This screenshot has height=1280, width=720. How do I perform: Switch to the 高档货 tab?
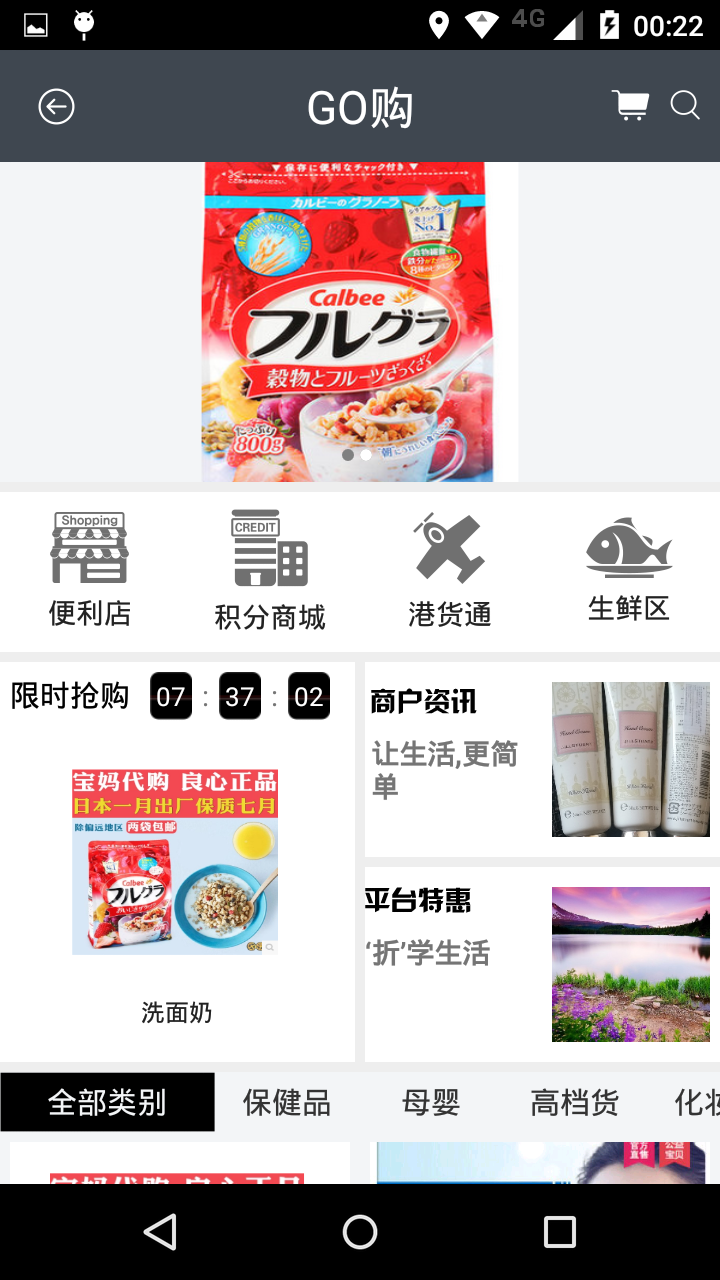(574, 1102)
